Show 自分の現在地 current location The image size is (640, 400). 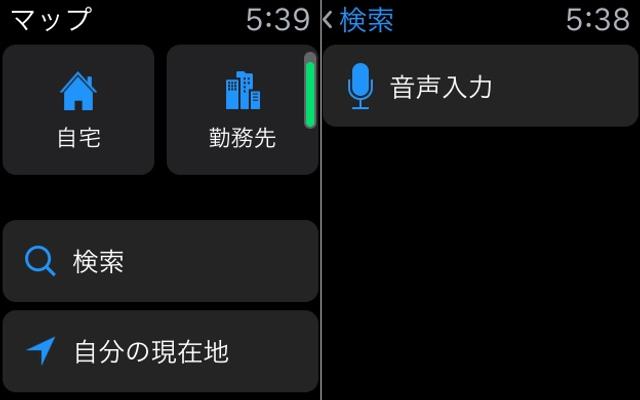(x=160, y=351)
